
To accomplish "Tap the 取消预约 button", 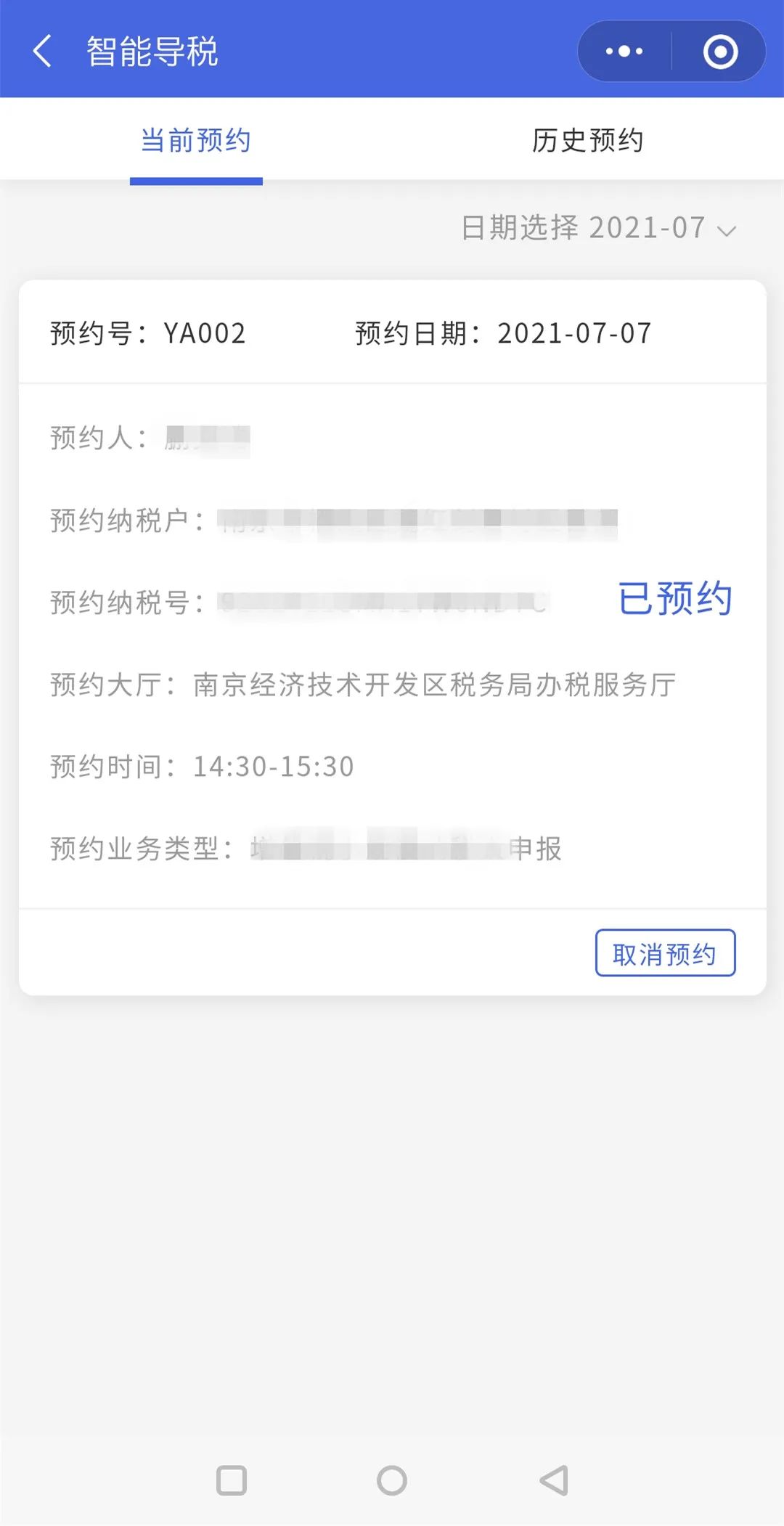I will point(665,952).
